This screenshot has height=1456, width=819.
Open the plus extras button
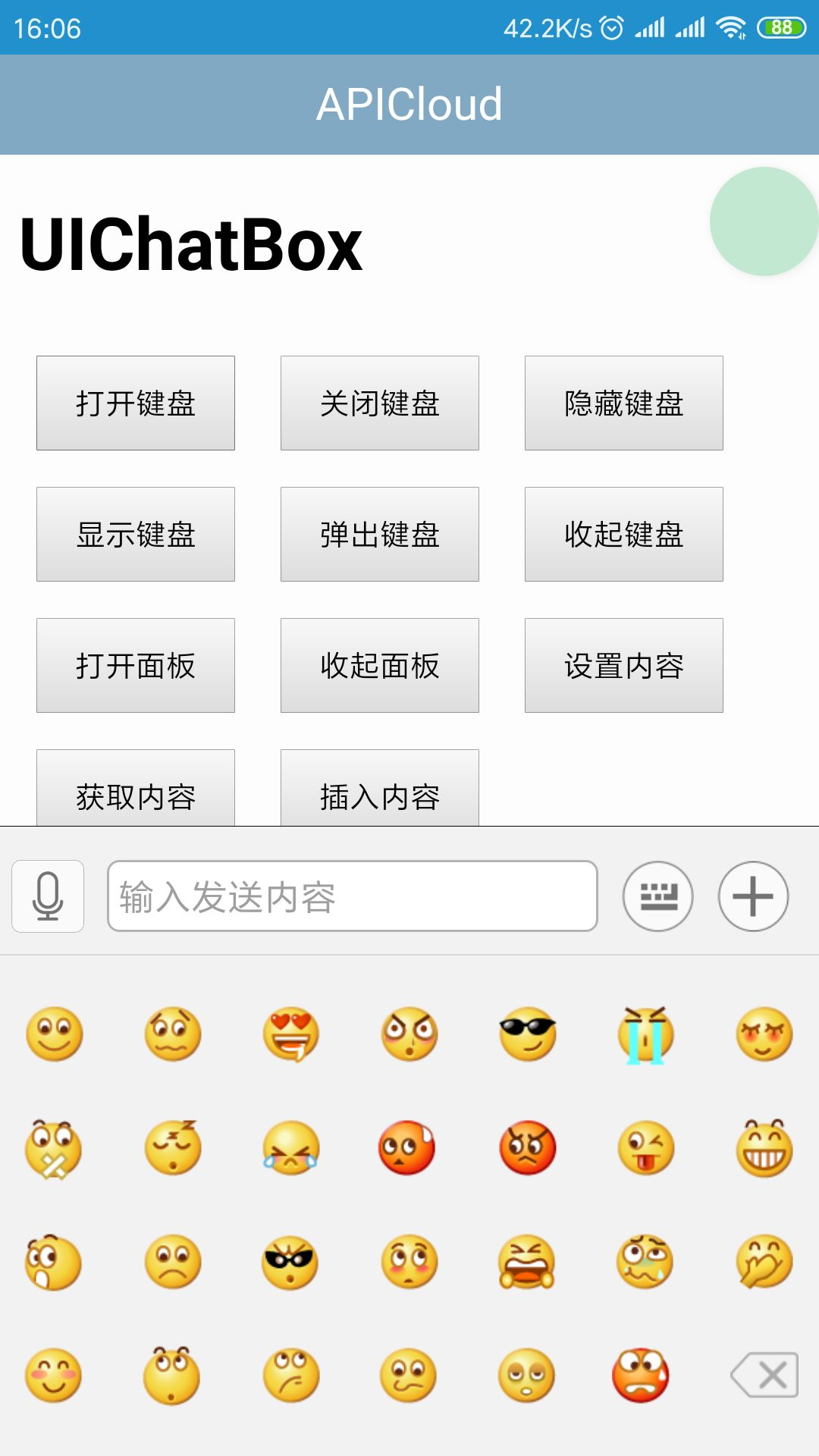754,896
